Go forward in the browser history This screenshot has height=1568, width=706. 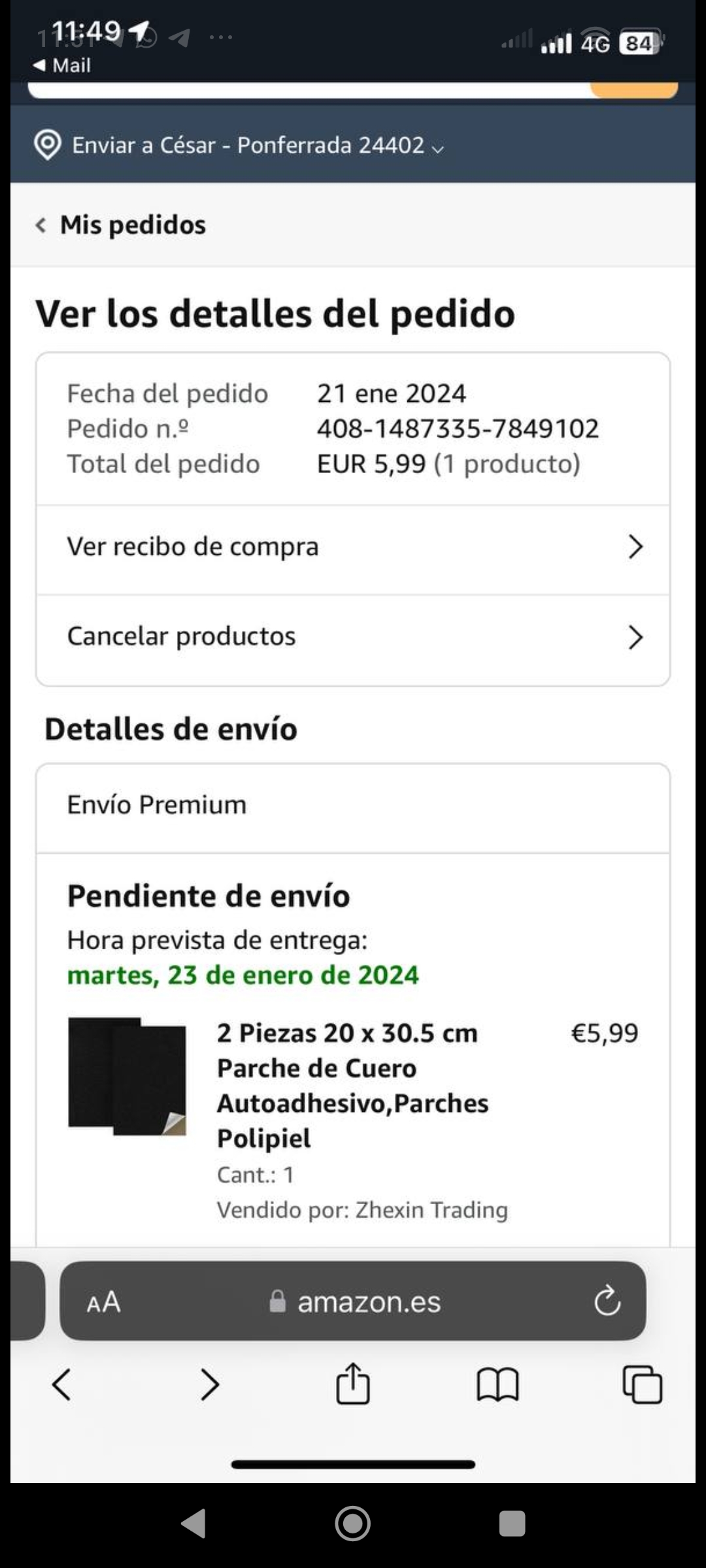(x=209, y=1384)
